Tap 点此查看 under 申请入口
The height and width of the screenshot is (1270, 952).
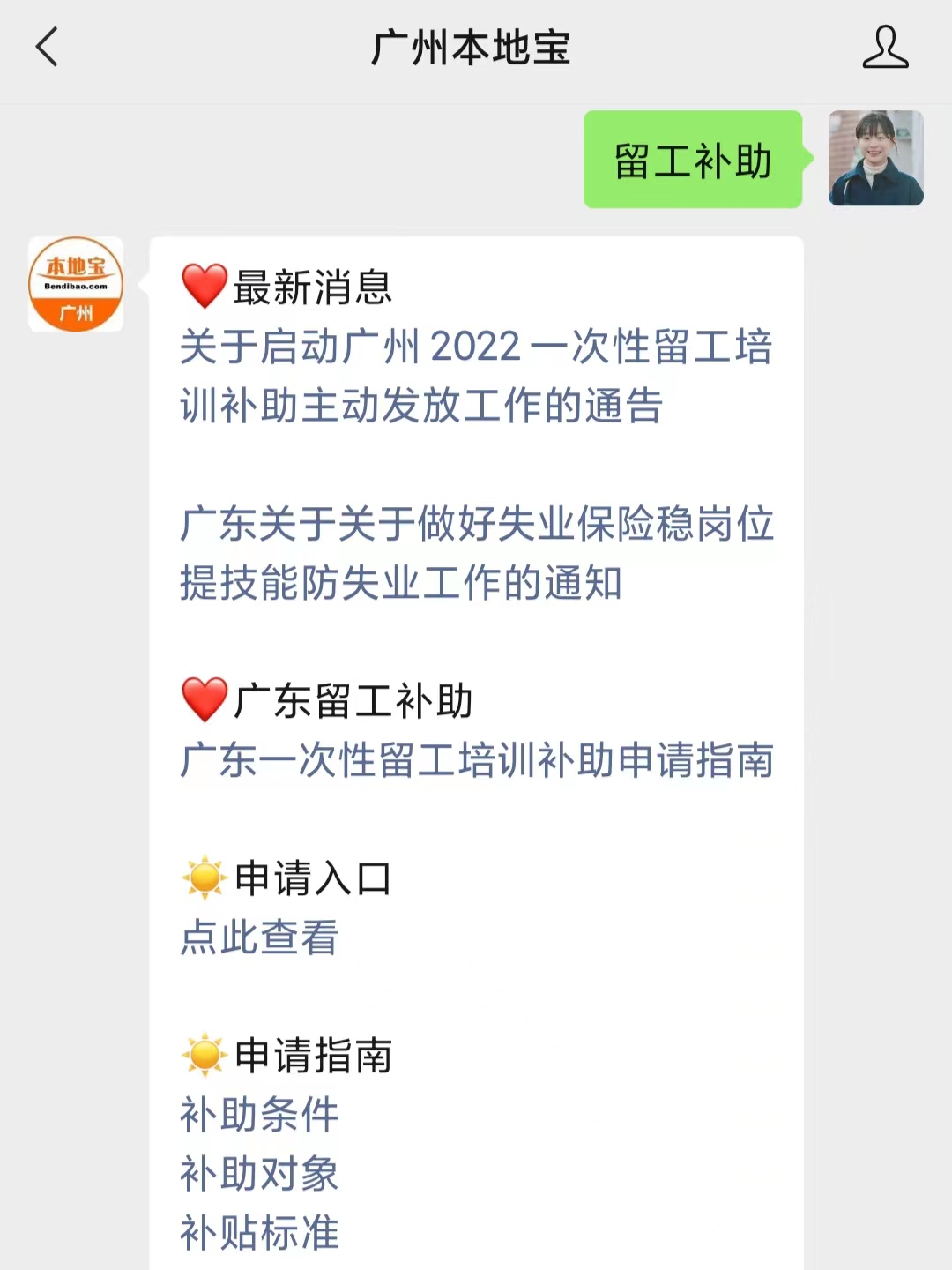pyautogui.click(x=259, y=937)
